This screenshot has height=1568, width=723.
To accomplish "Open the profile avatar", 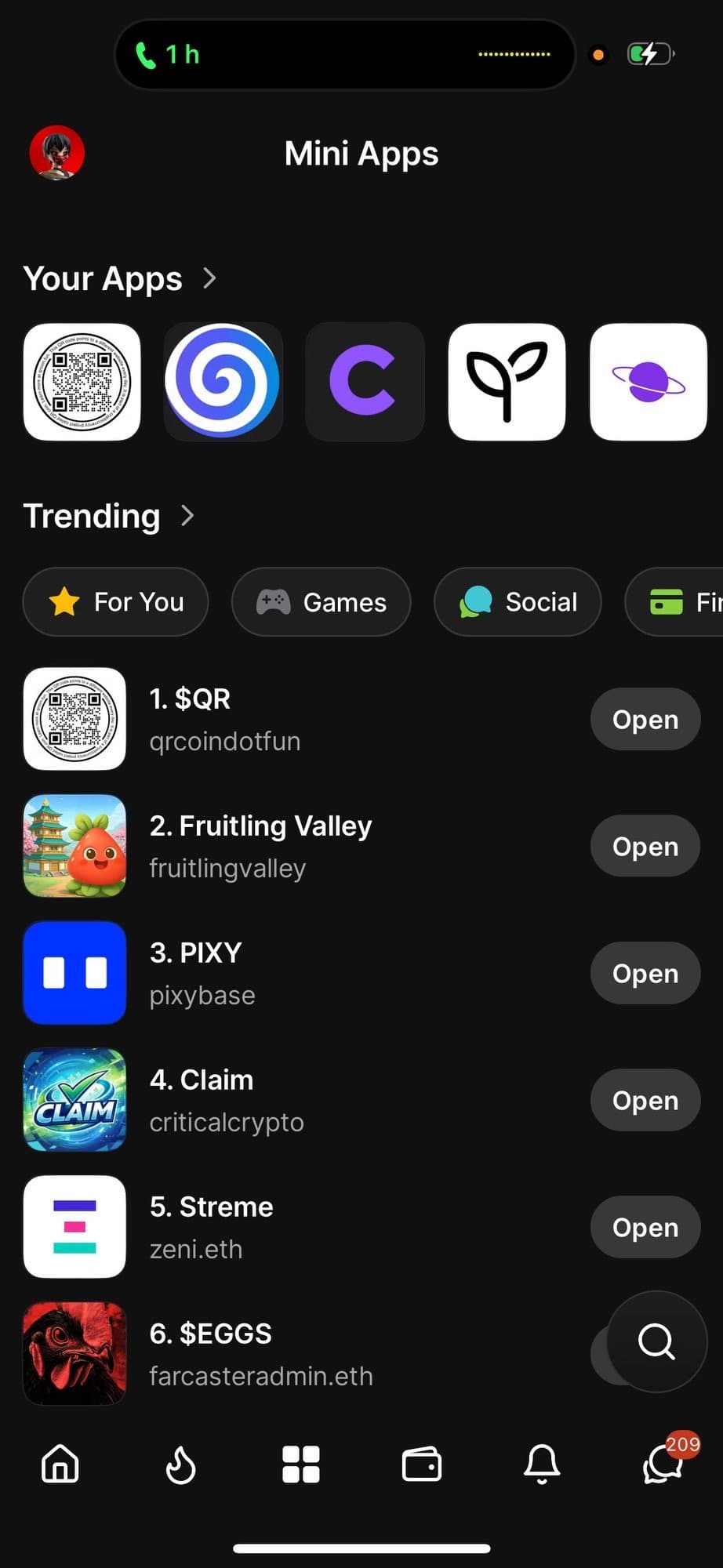I will pos(57,153).
